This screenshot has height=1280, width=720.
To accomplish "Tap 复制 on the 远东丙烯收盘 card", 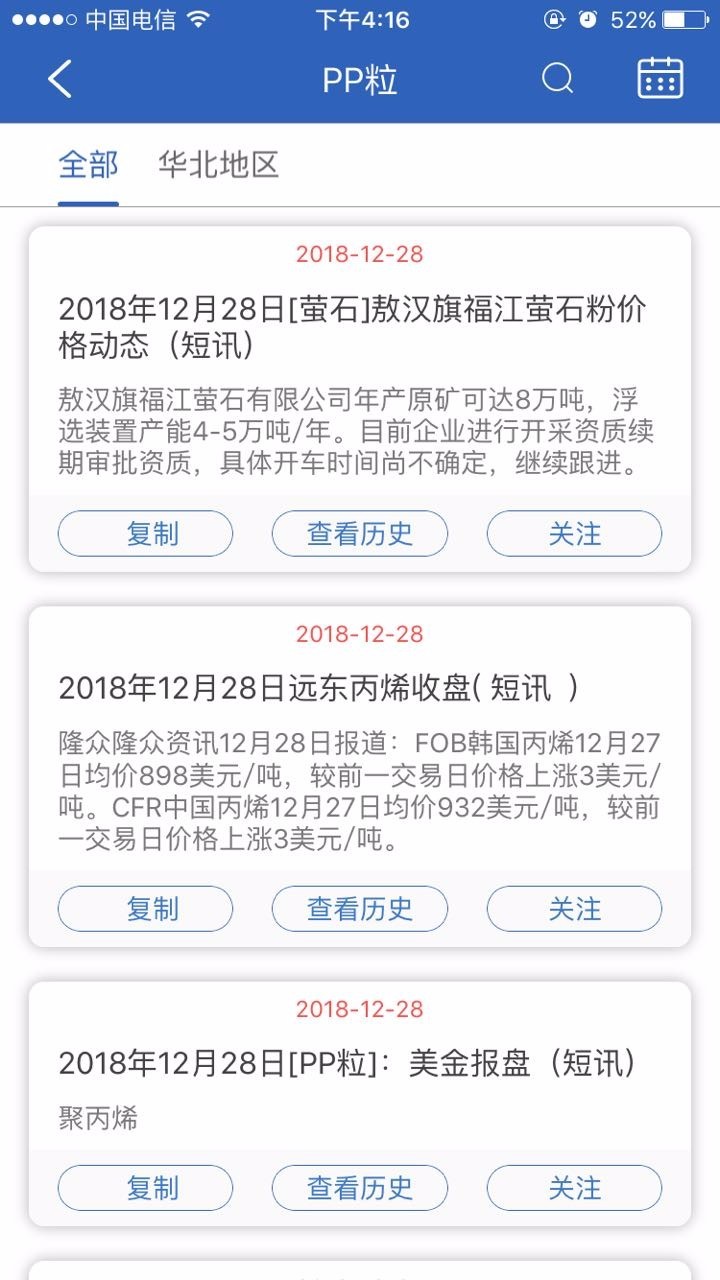I will coord(144,909).
